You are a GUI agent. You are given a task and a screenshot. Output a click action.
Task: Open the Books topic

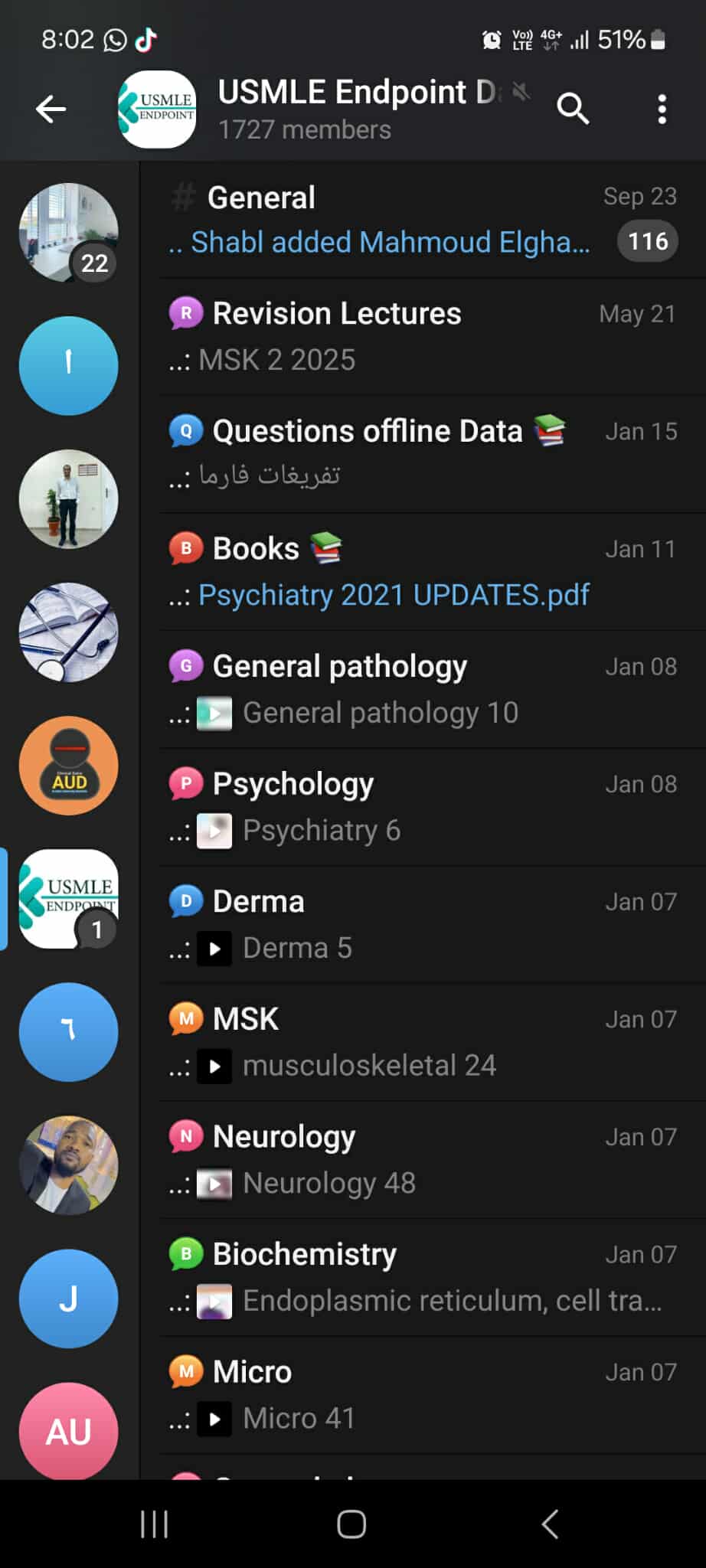tap(421, 572)
